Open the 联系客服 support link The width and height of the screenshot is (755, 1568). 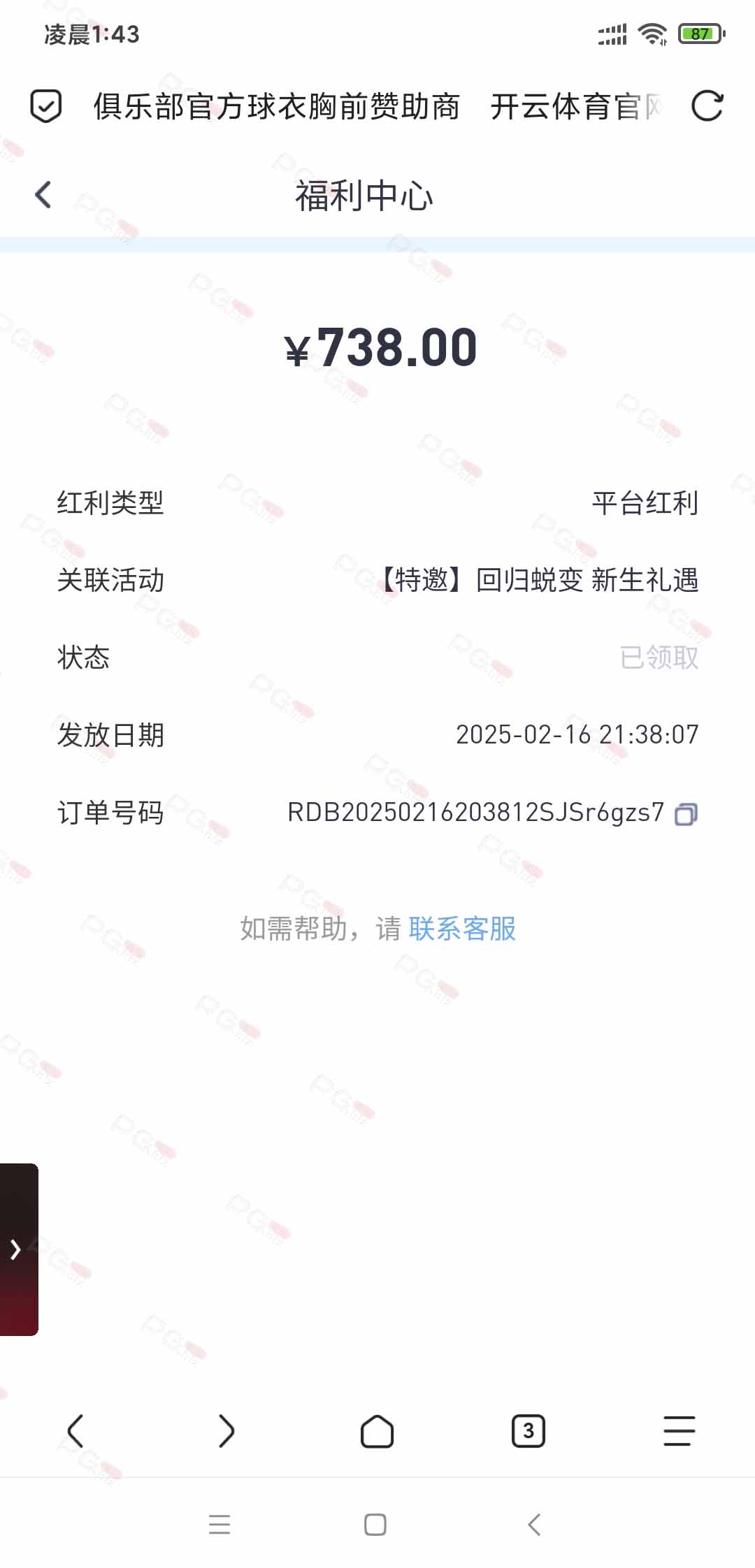462,929
